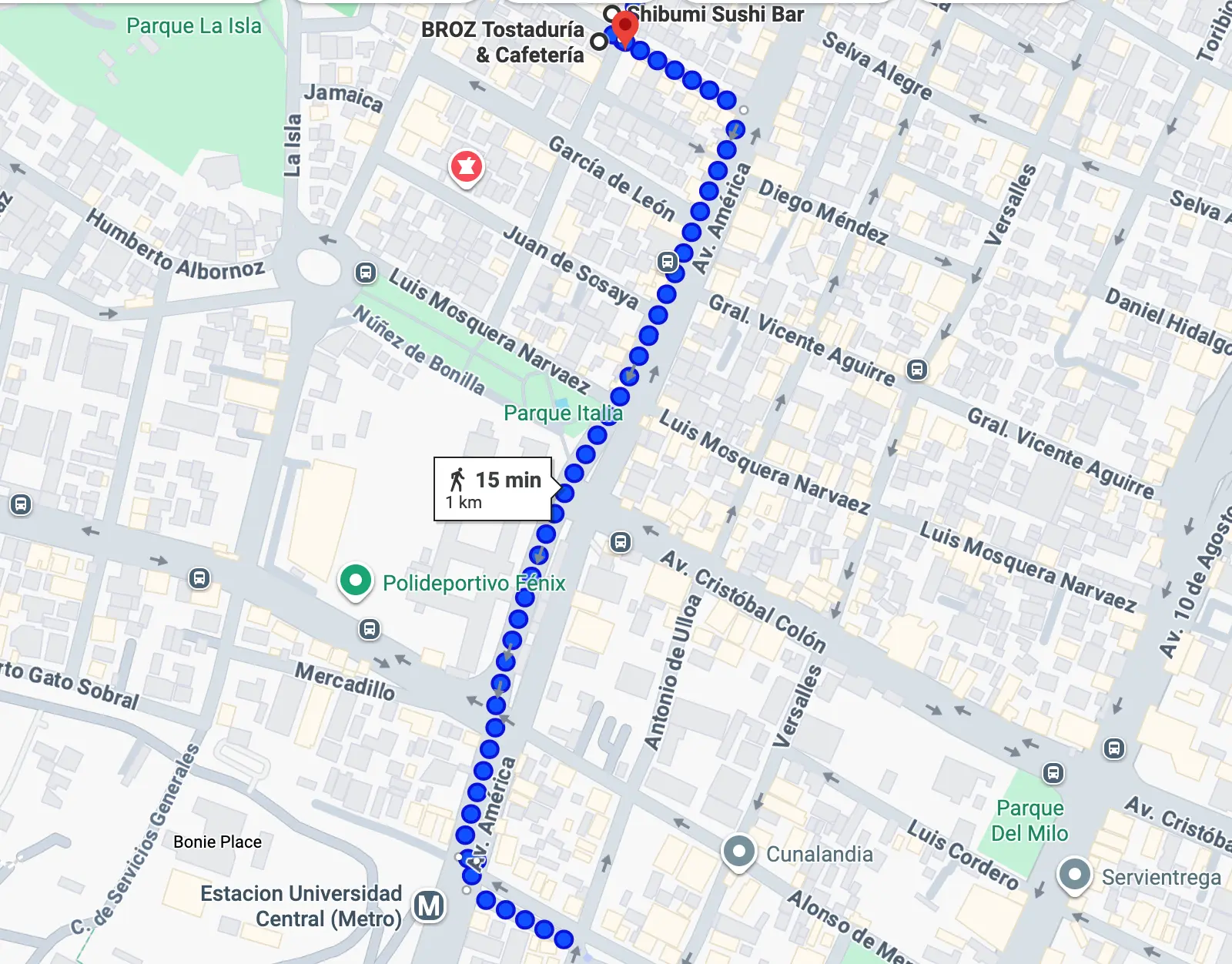This screenshot has width=1232, height=964.
Task: Open the Parque Italia label
Action: (x=563, y=413)
